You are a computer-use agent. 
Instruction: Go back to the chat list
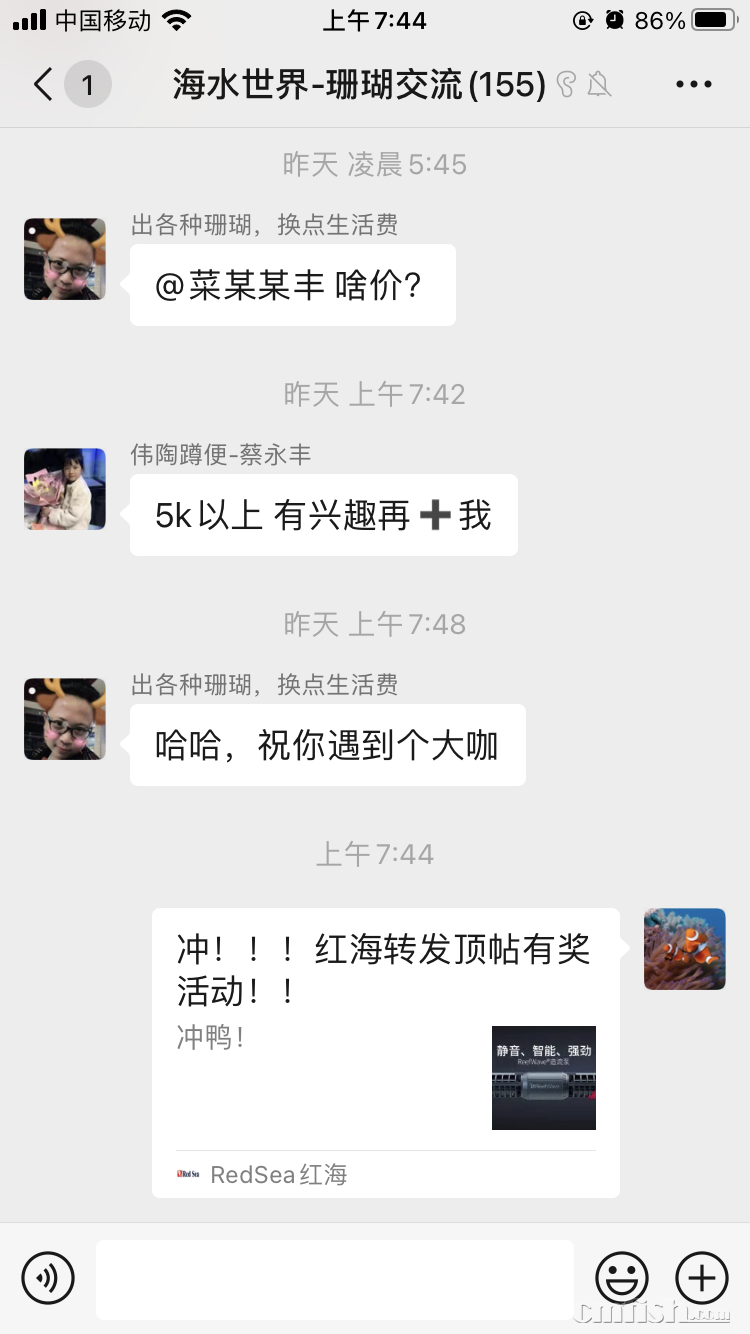(44, 85)
